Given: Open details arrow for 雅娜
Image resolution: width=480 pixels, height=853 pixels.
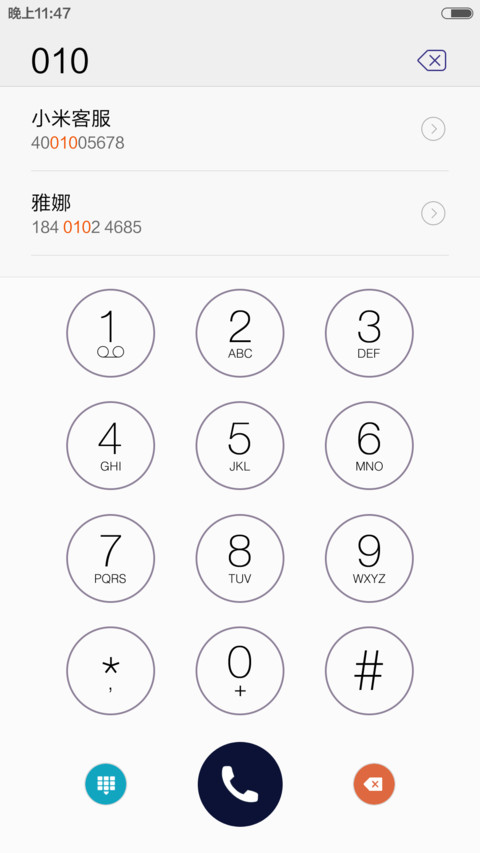Looking at the screenshot, I should point(433,213).
